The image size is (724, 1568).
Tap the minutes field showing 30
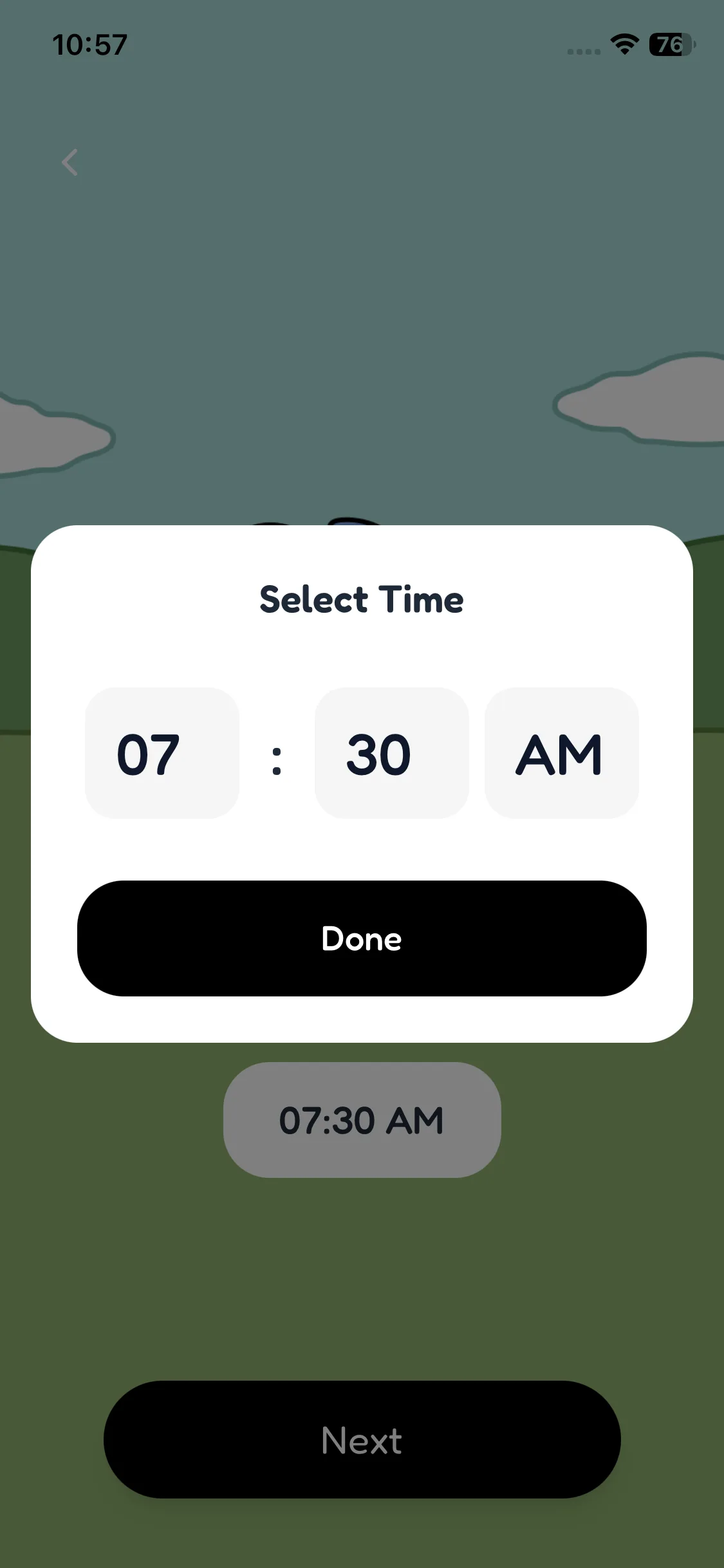click(392, 753)
